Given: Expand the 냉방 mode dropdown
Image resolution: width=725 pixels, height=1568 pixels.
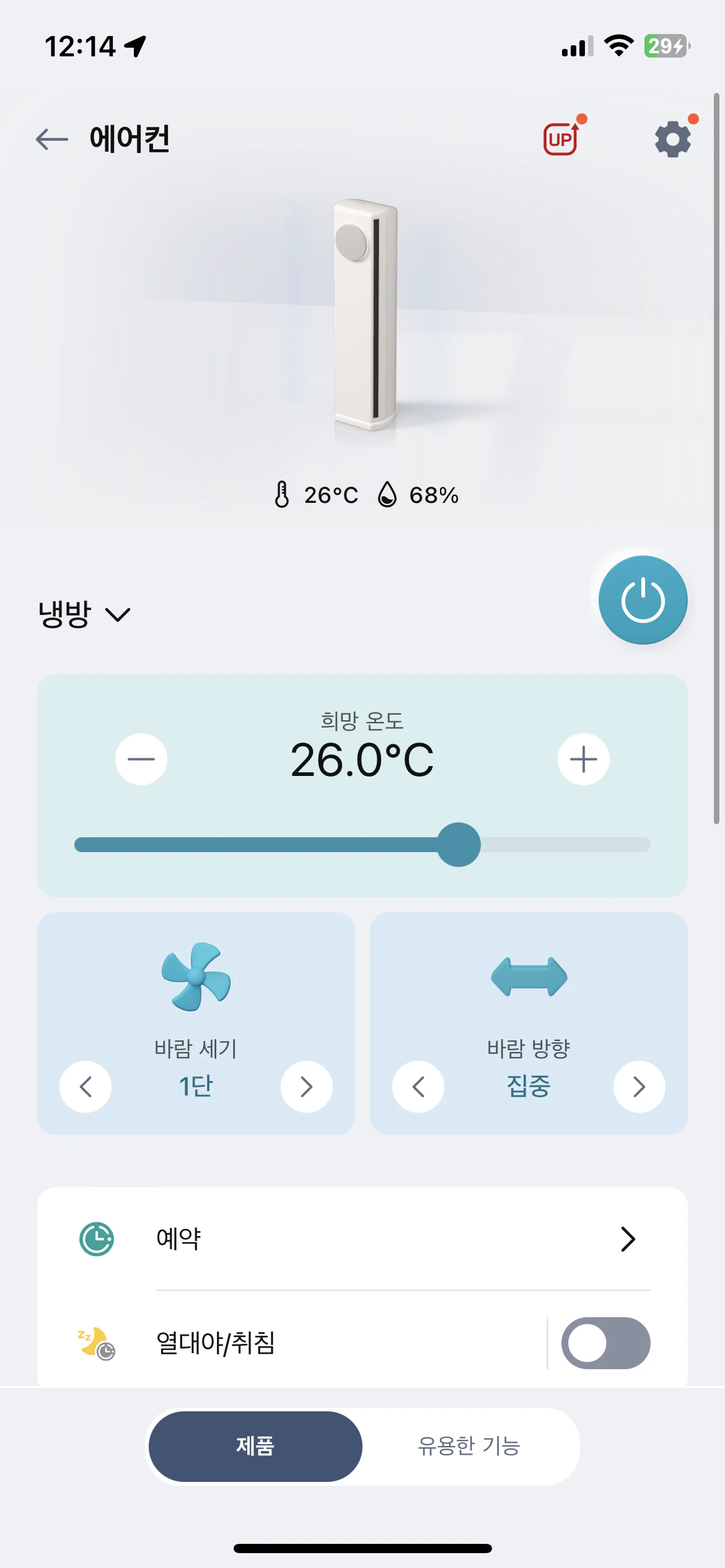Looking at the screenshot, I should coord(84,614).
